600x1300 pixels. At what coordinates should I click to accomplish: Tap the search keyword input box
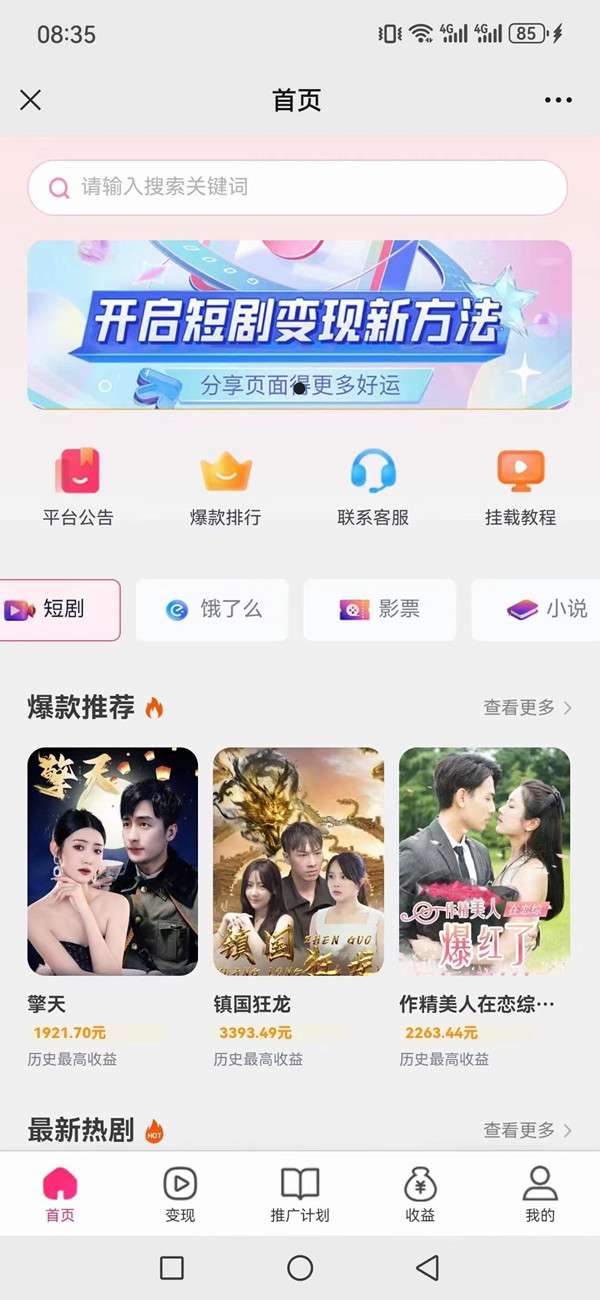[298, 187]
